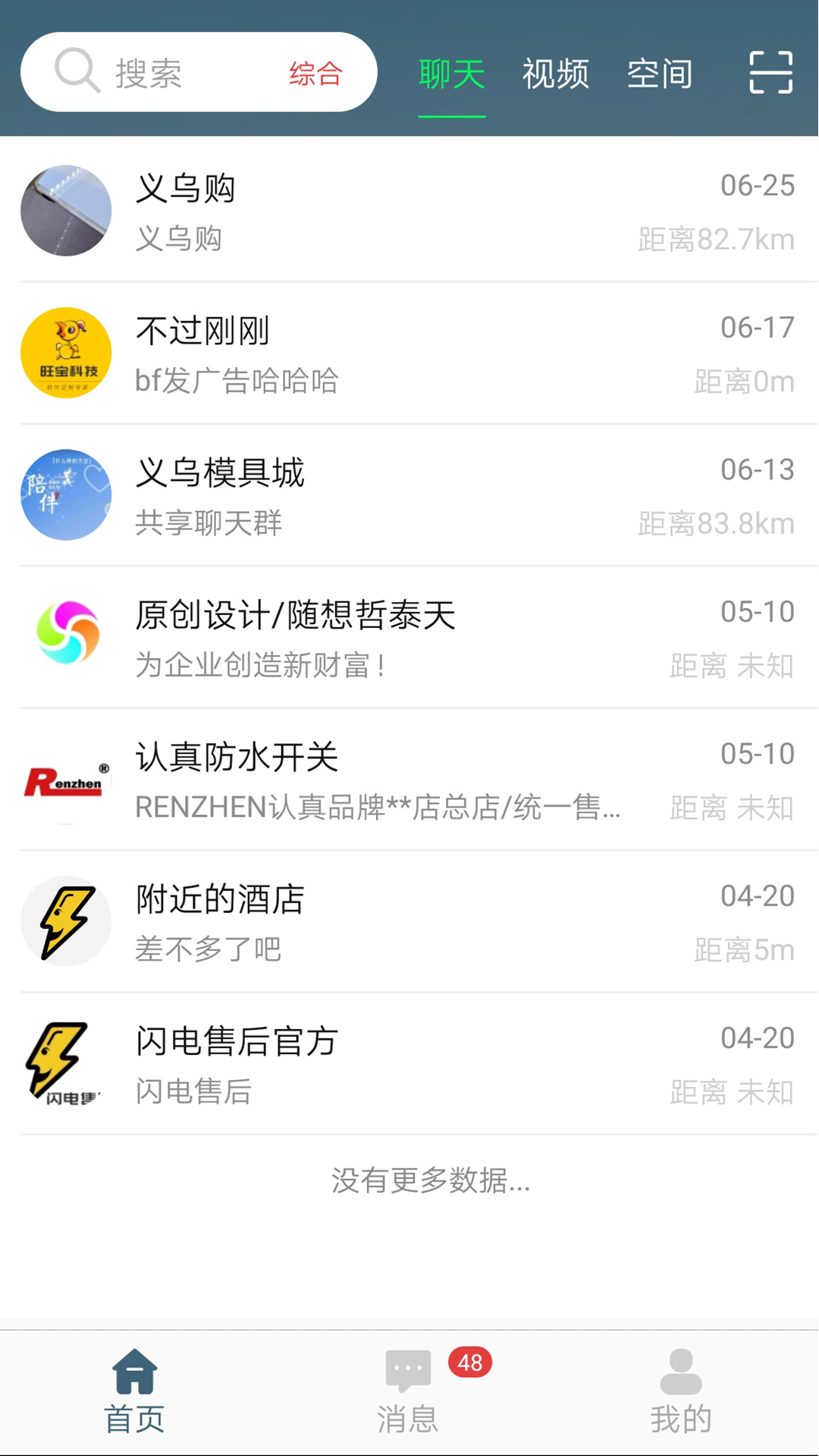Open the 义乌购 avatar
The height and width of the screenshot is (1456, 819).
(x=65, y=211)
